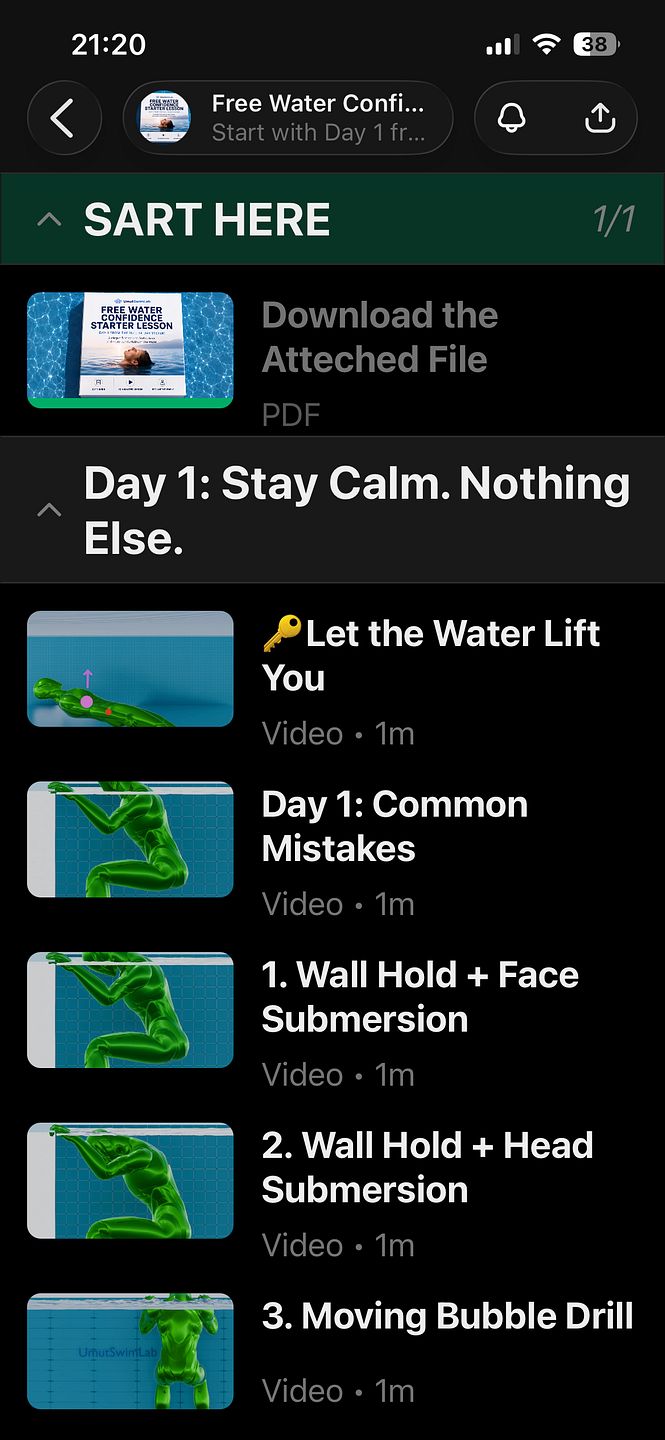
Task: Open the Moving Bubble Drill video
Action: 332,1352
